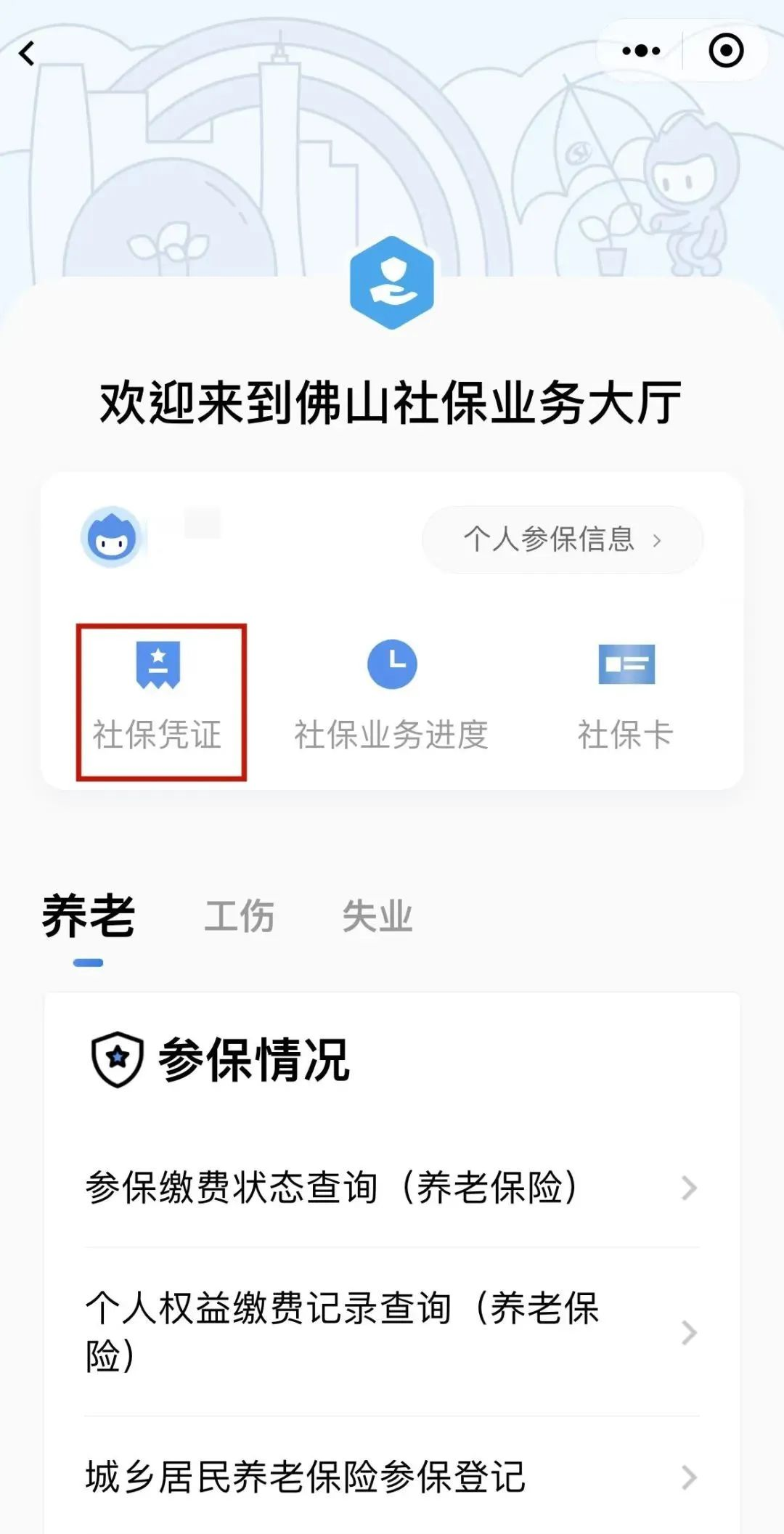This screenshot has width=784, height=1534.
Task: Close the mini program via circle icon
Action: [725, 51]
